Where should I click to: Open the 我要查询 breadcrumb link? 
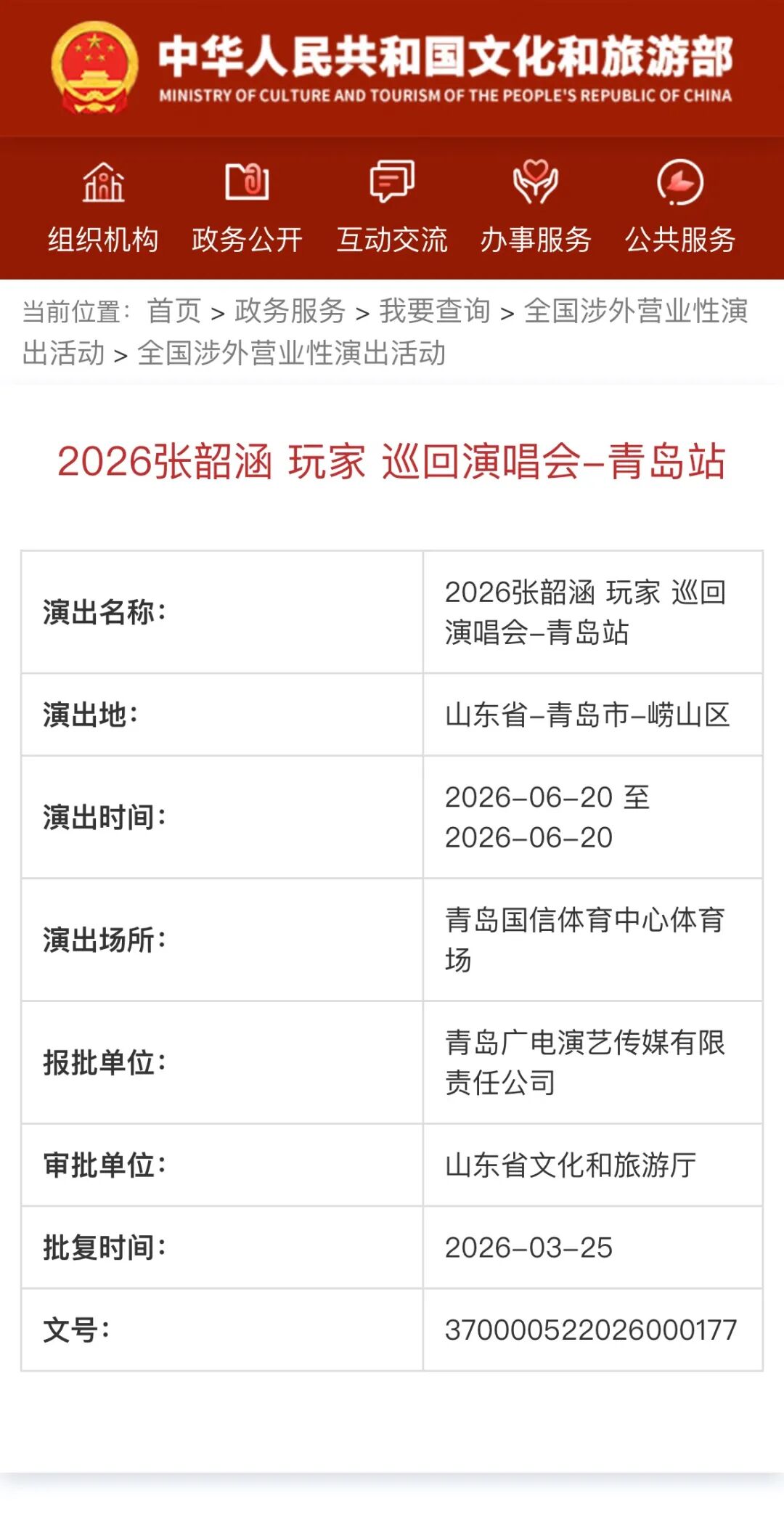pyautogui.click(x=436, y=310)
